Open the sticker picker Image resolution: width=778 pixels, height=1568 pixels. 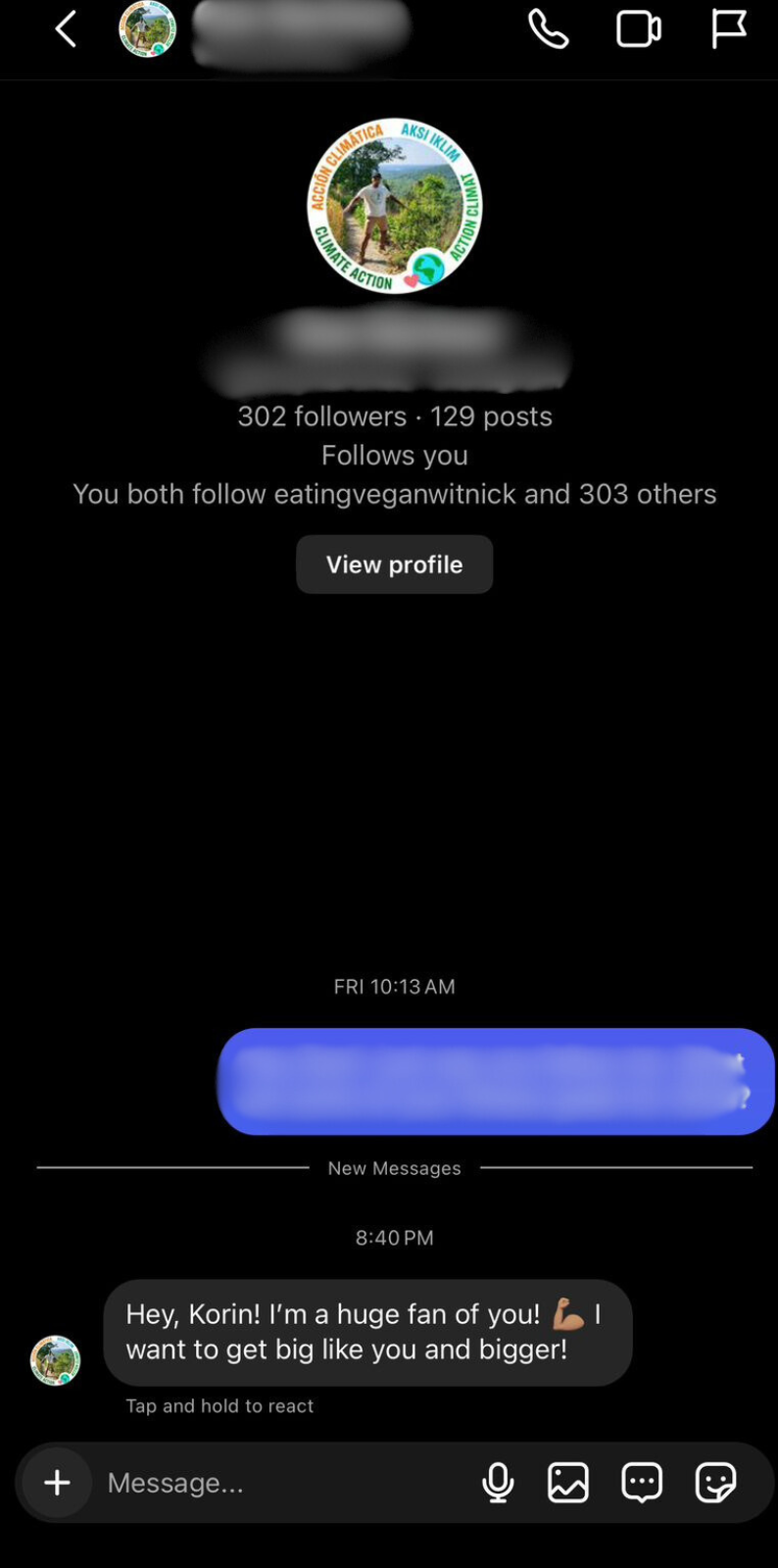point(715,1483)
